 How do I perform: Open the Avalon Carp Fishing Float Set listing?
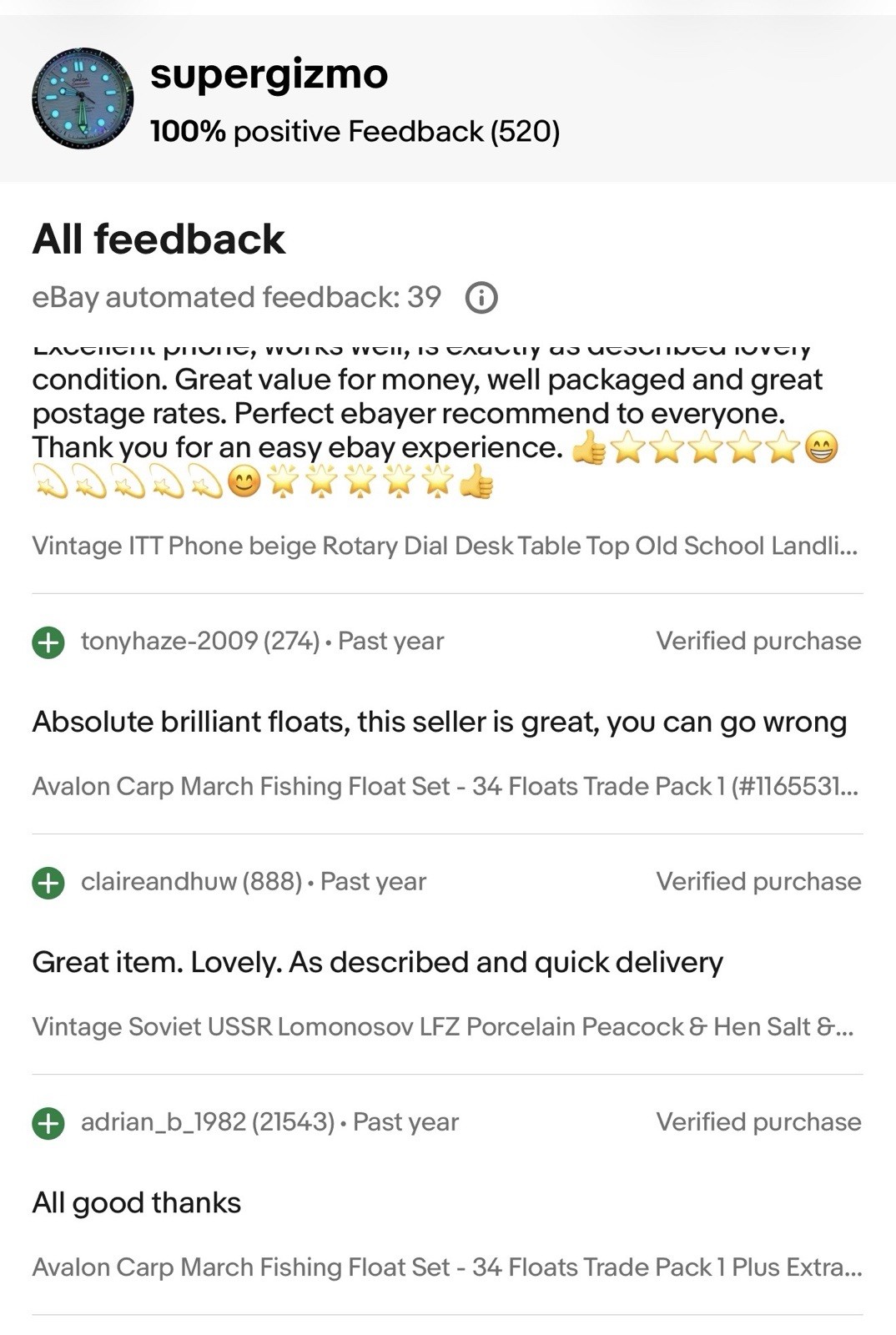pos(445,785)
